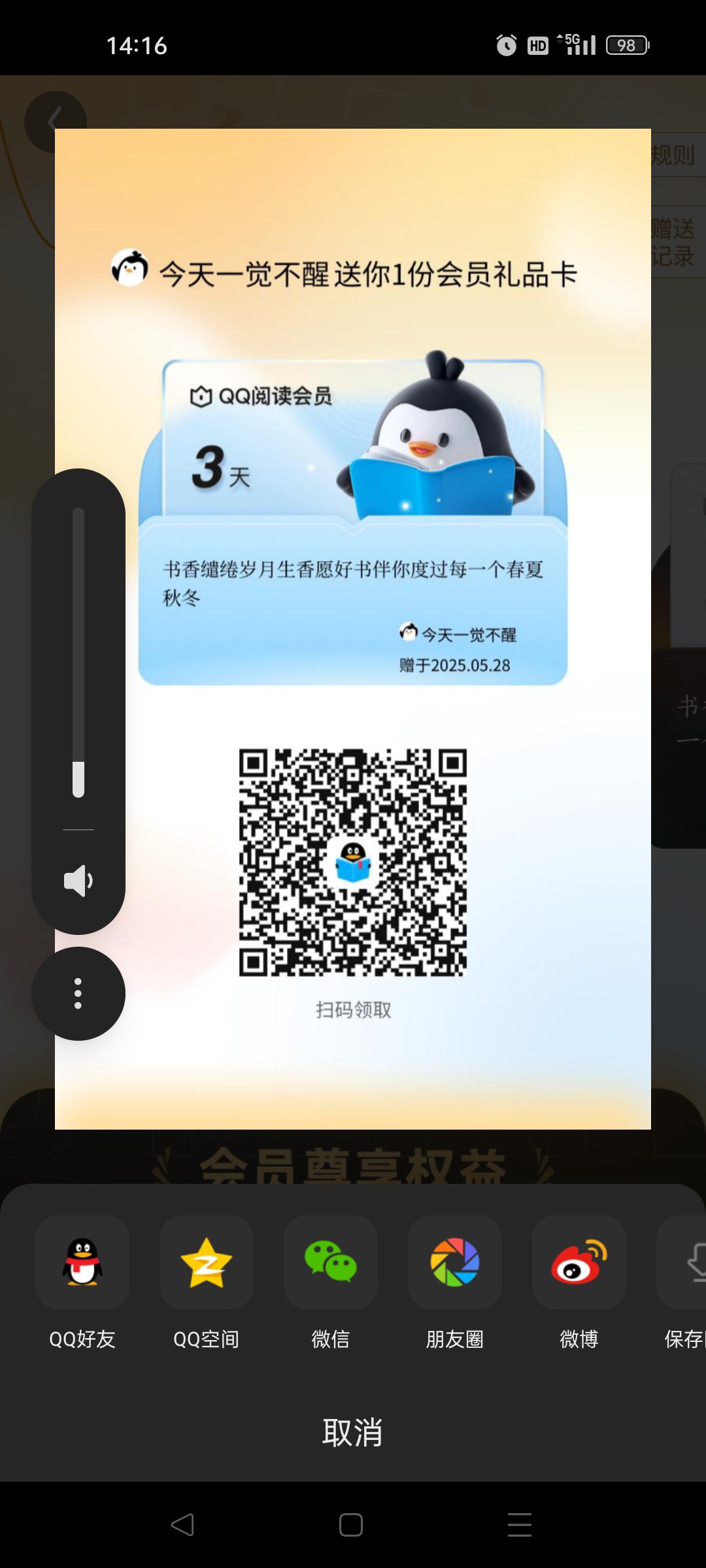
Task: Go to the home screen
Action: tap(351, 1524)
